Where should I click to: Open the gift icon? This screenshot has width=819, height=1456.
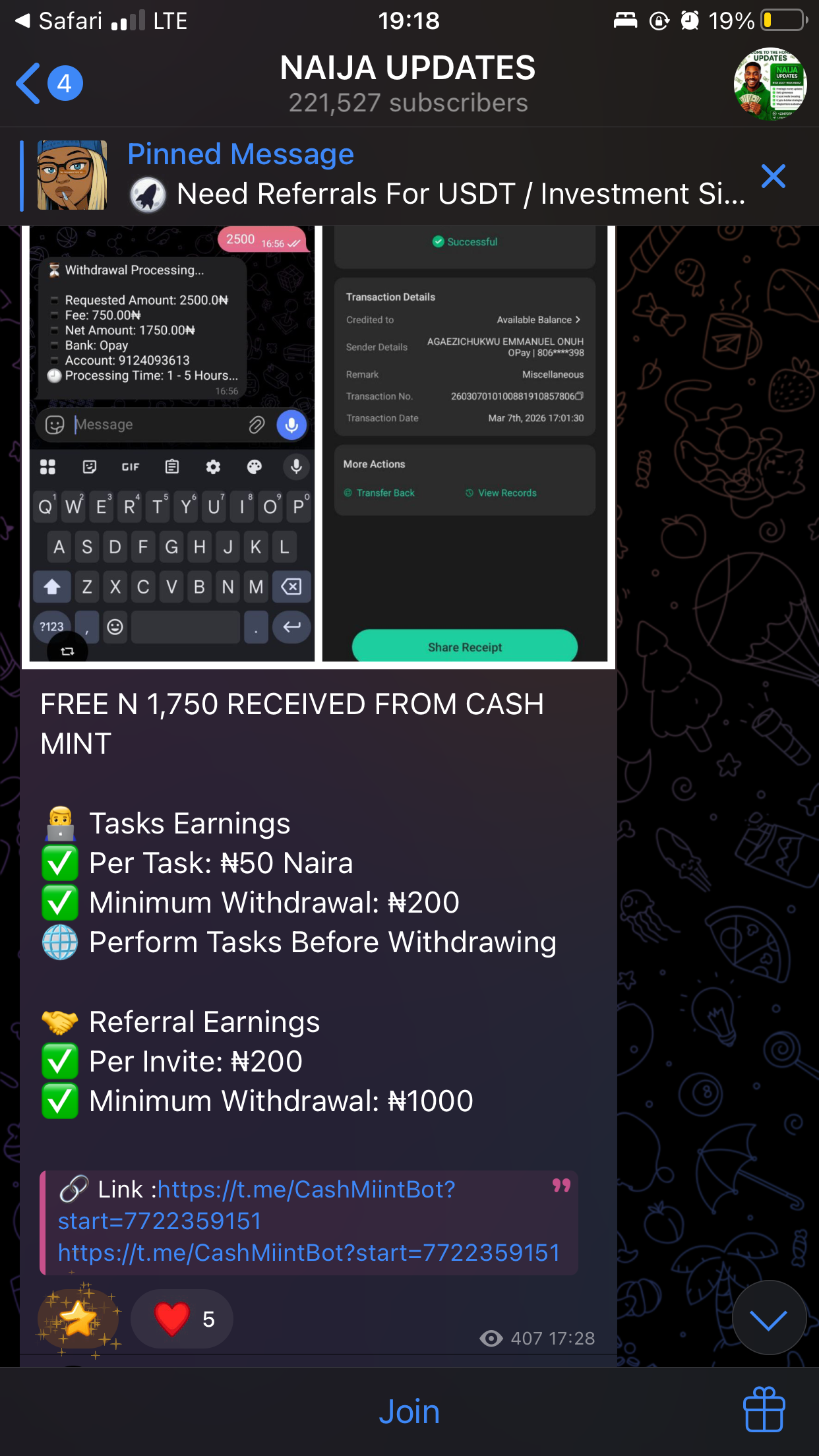764,1410
